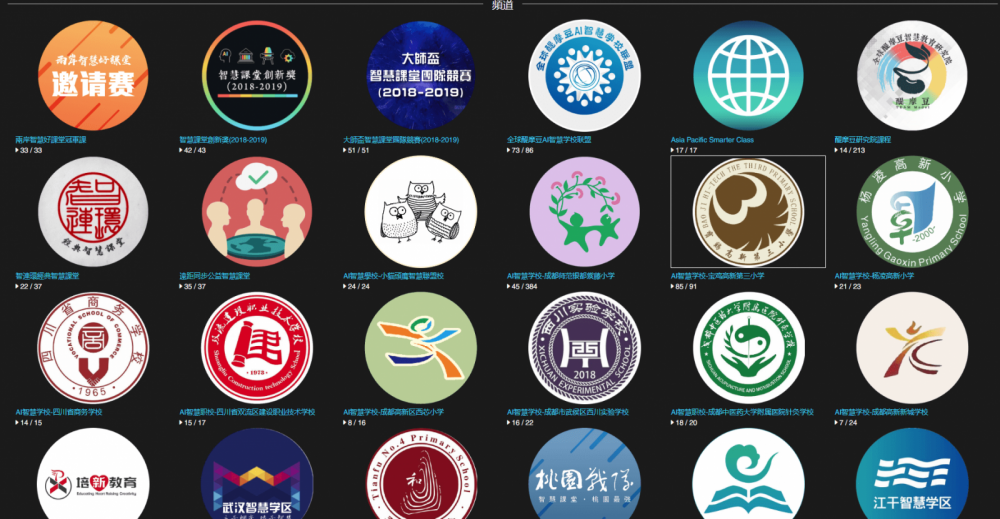
Task: Open 成都市武侯区四川实验学校 channel
Action: (585, 347)
